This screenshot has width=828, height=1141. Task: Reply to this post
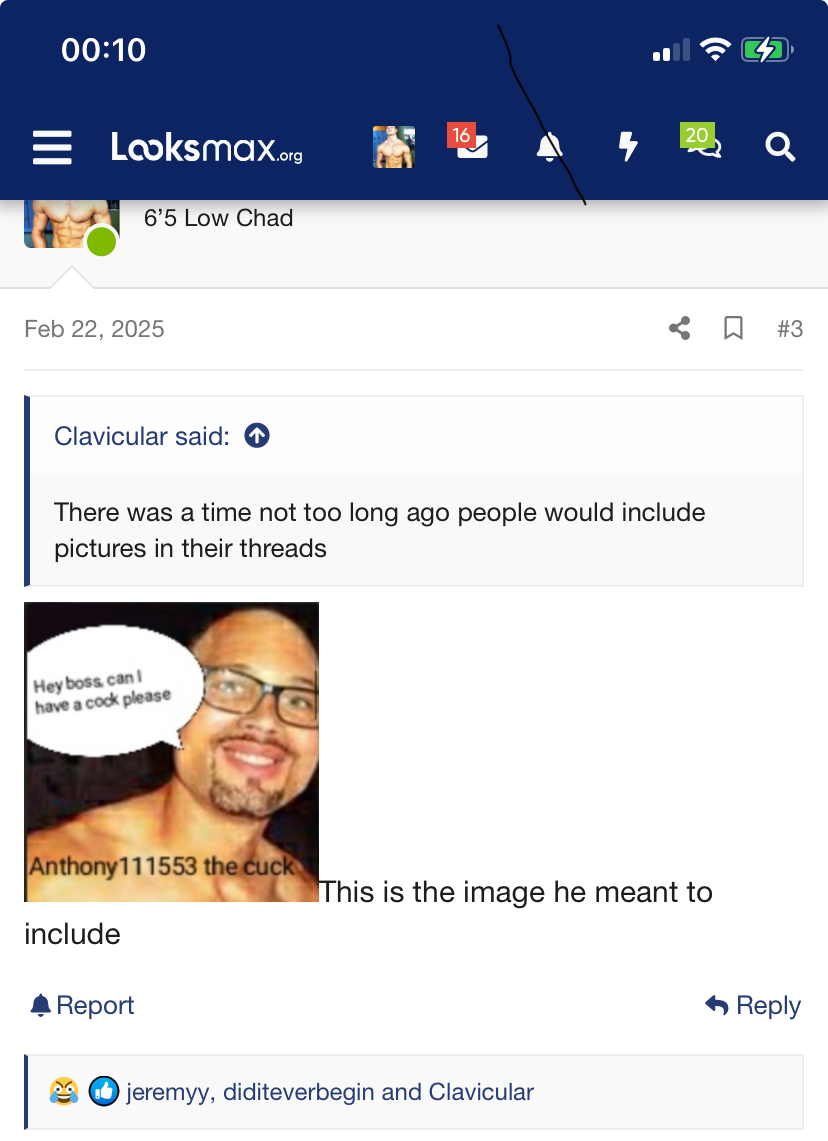coord(753,1005)
